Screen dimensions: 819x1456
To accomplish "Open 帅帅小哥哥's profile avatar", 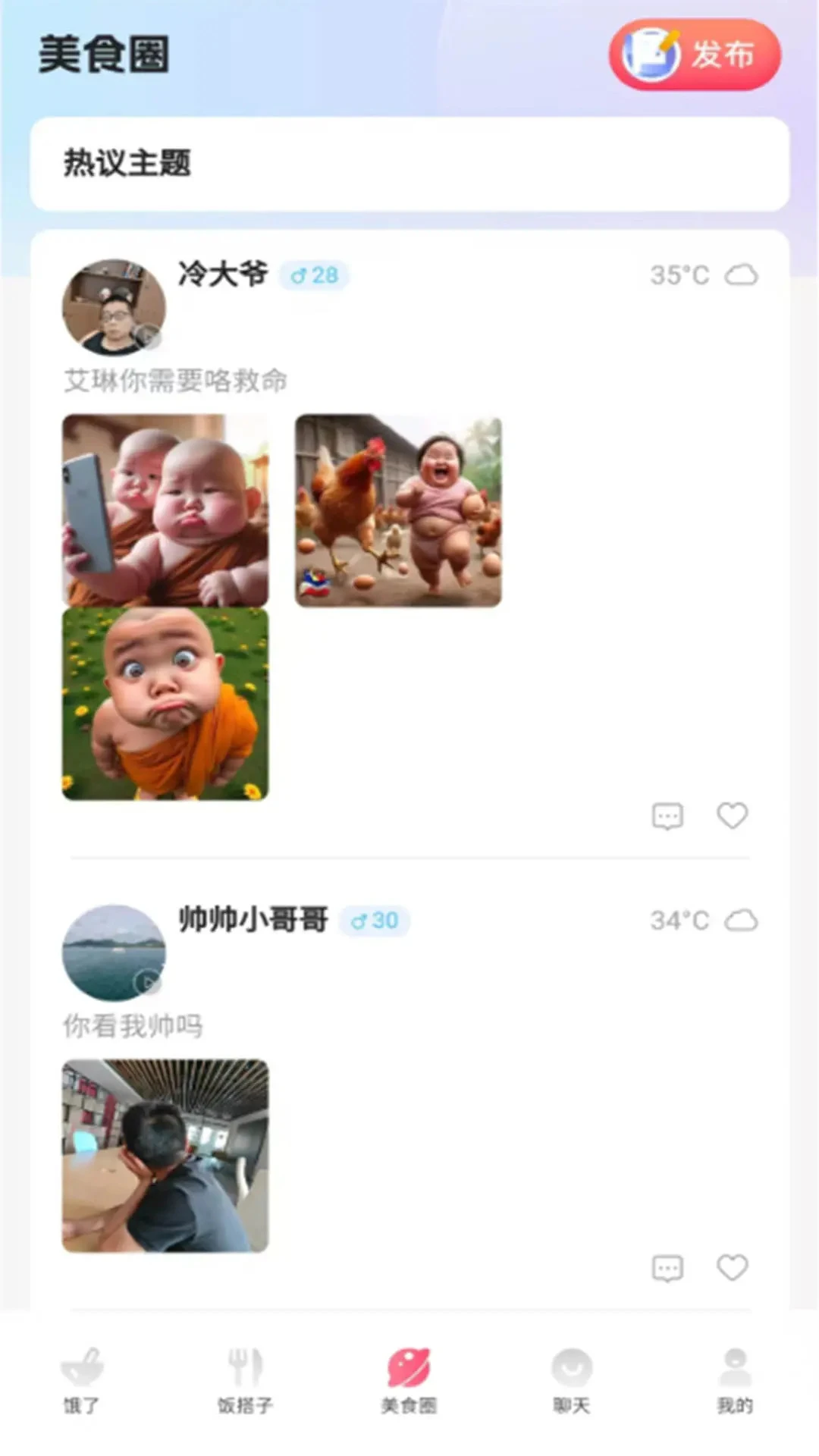I will click(x=114, y=952).
